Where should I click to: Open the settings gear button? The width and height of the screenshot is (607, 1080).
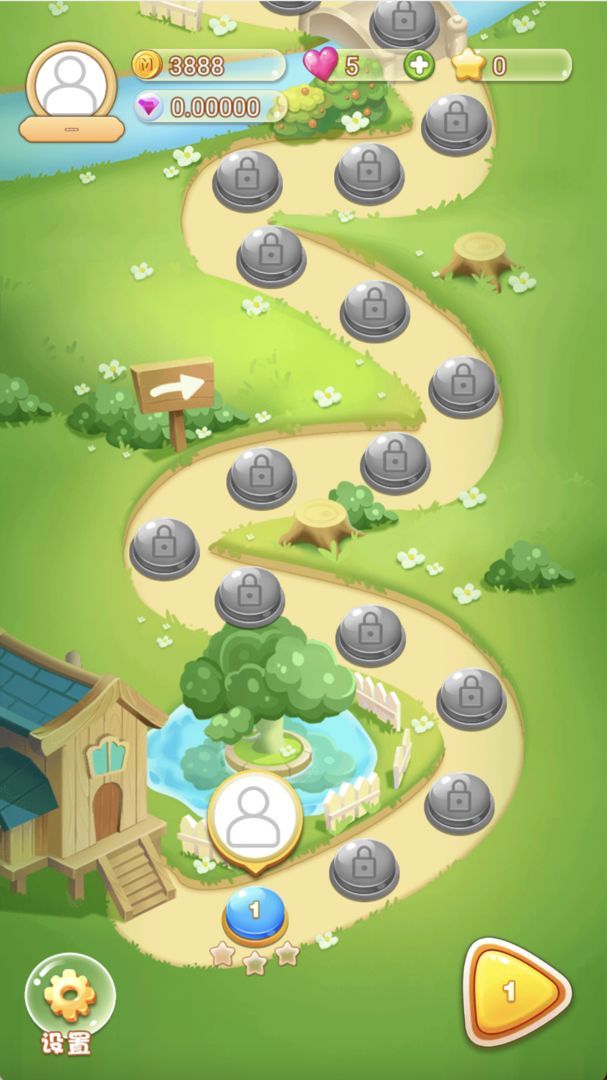click(x=70, y=996)
